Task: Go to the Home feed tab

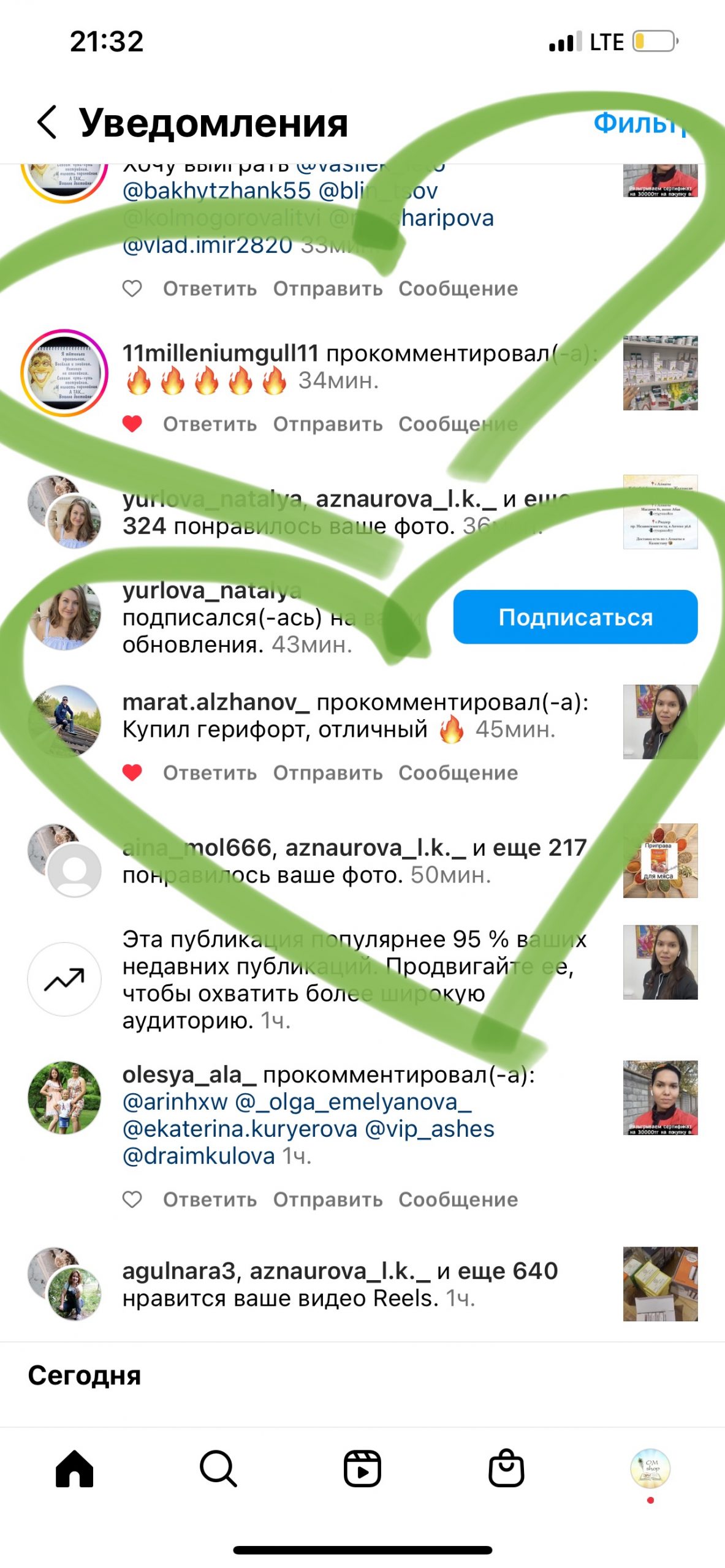Action: (74, 1469)
